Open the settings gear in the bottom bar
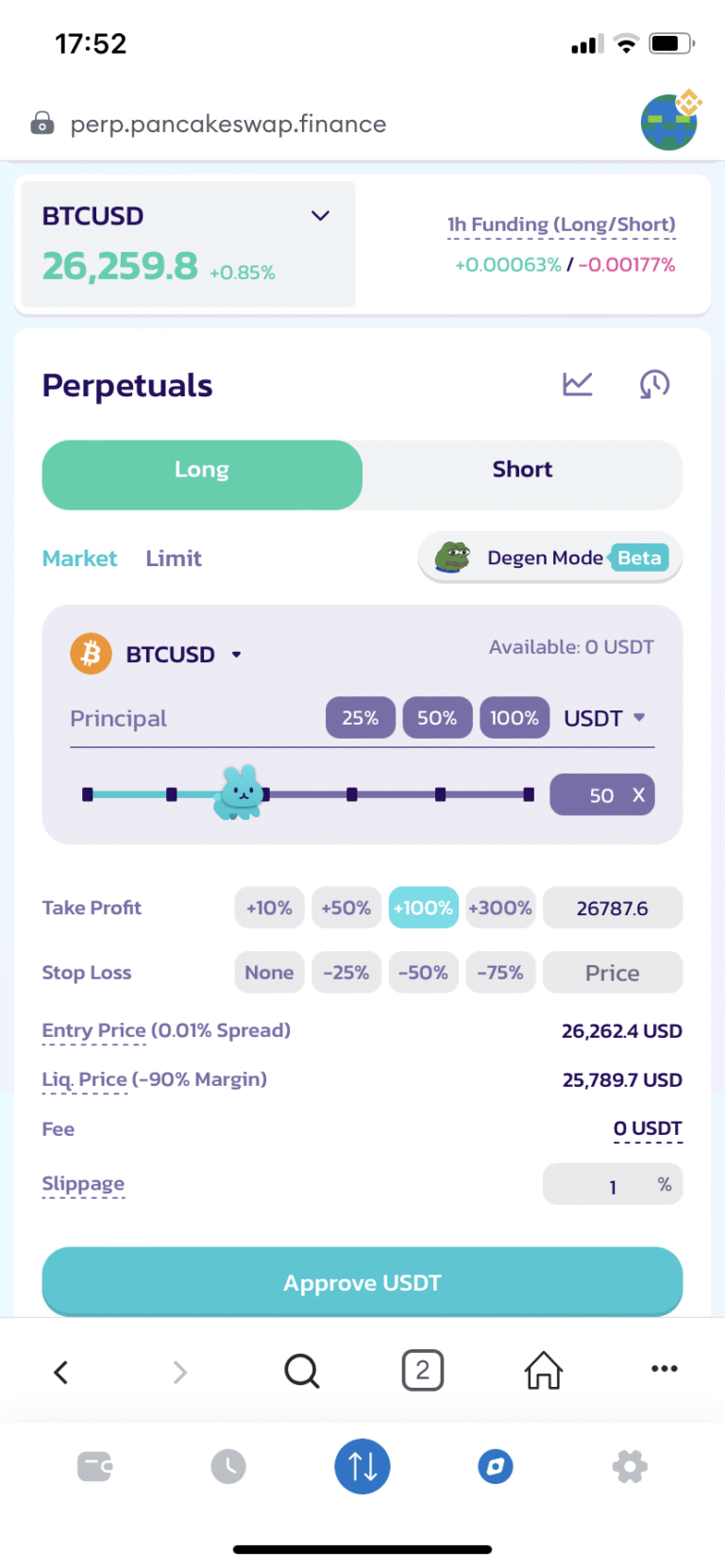This screenshot has height=1568, width=725. pyautogui.click(x=630, y=1466)
